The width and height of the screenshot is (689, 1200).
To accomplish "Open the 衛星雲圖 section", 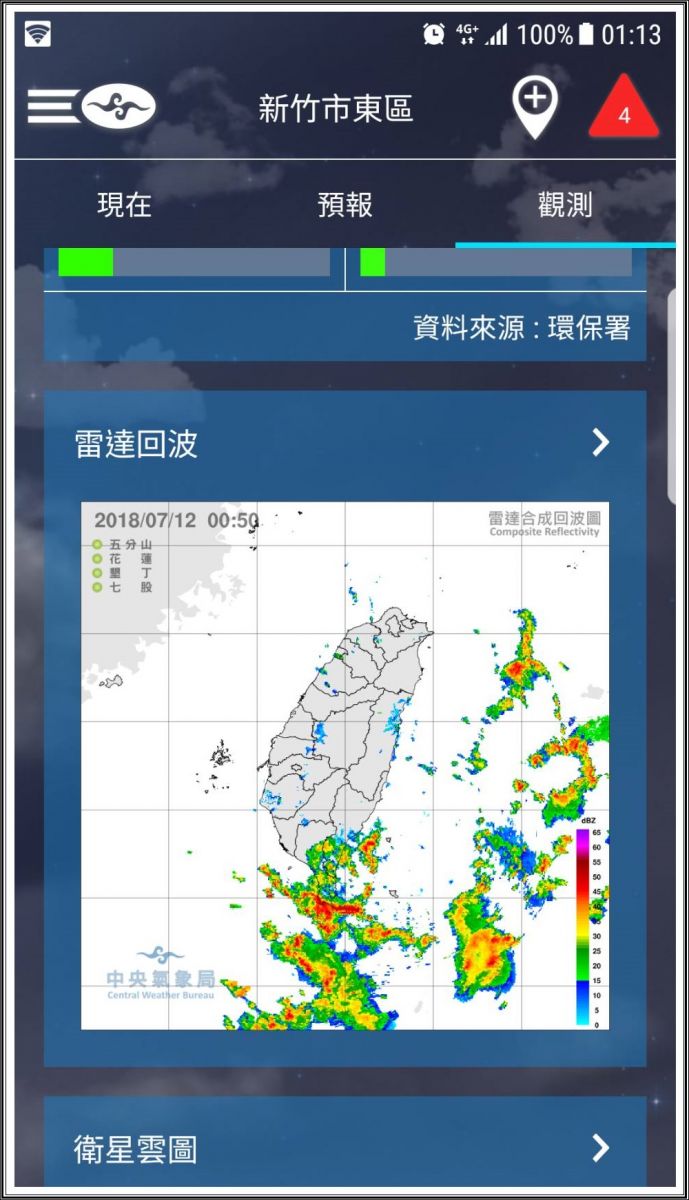I will coord(344,1148).
